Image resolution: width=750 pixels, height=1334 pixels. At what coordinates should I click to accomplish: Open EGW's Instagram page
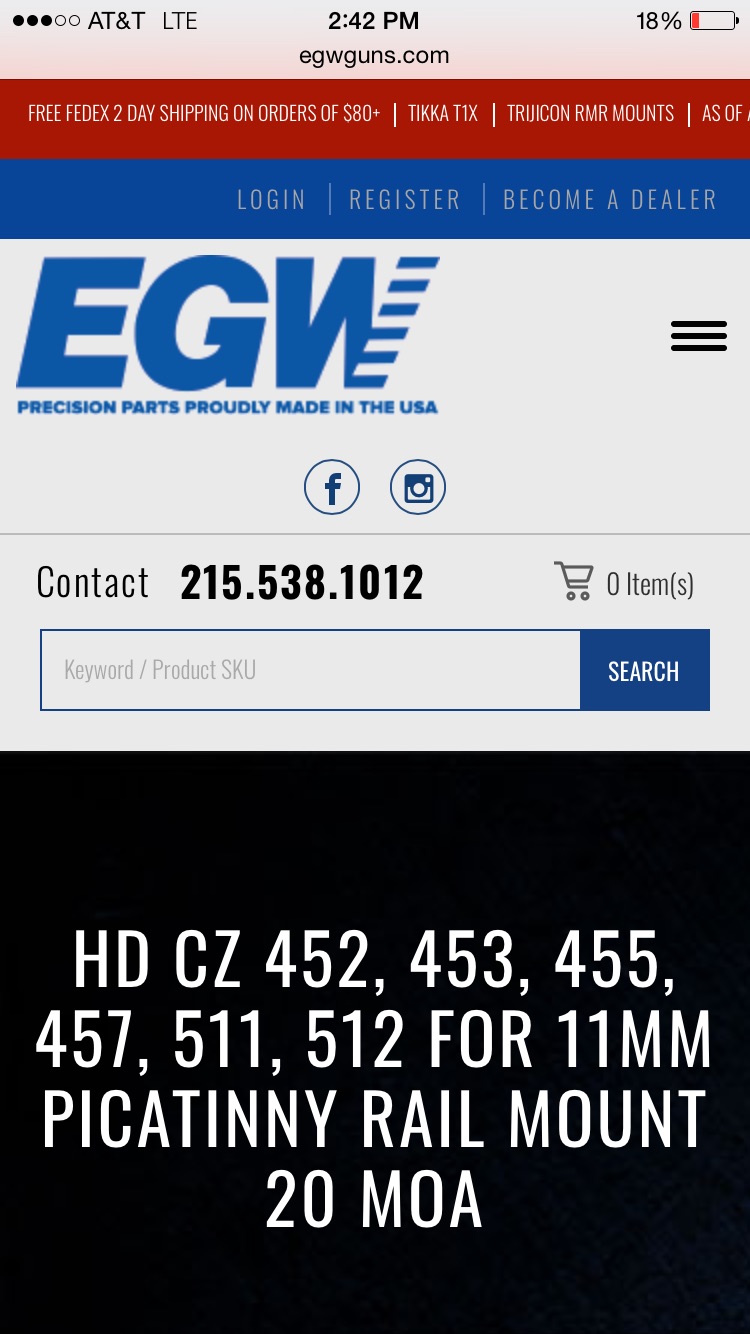418,488
